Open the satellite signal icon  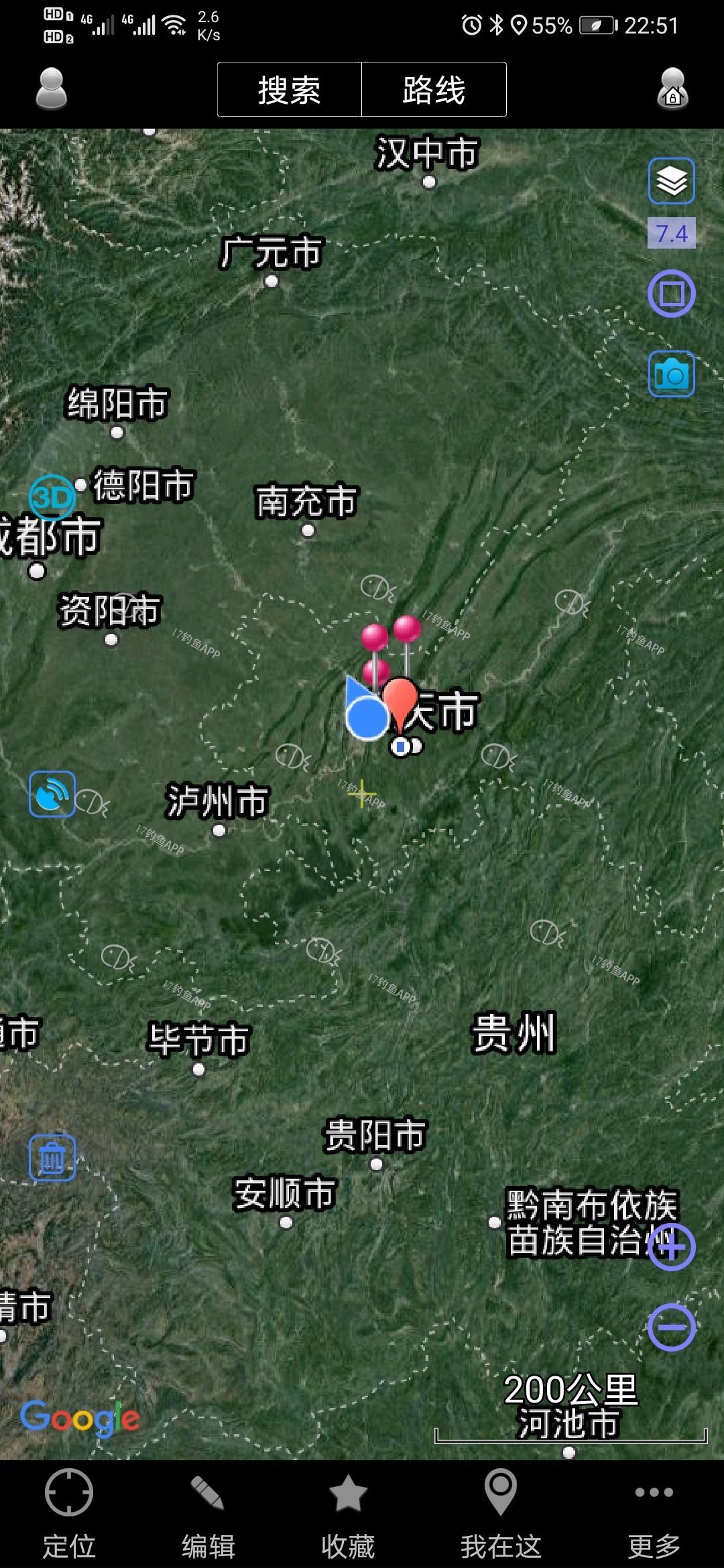[x=52, y=794]
